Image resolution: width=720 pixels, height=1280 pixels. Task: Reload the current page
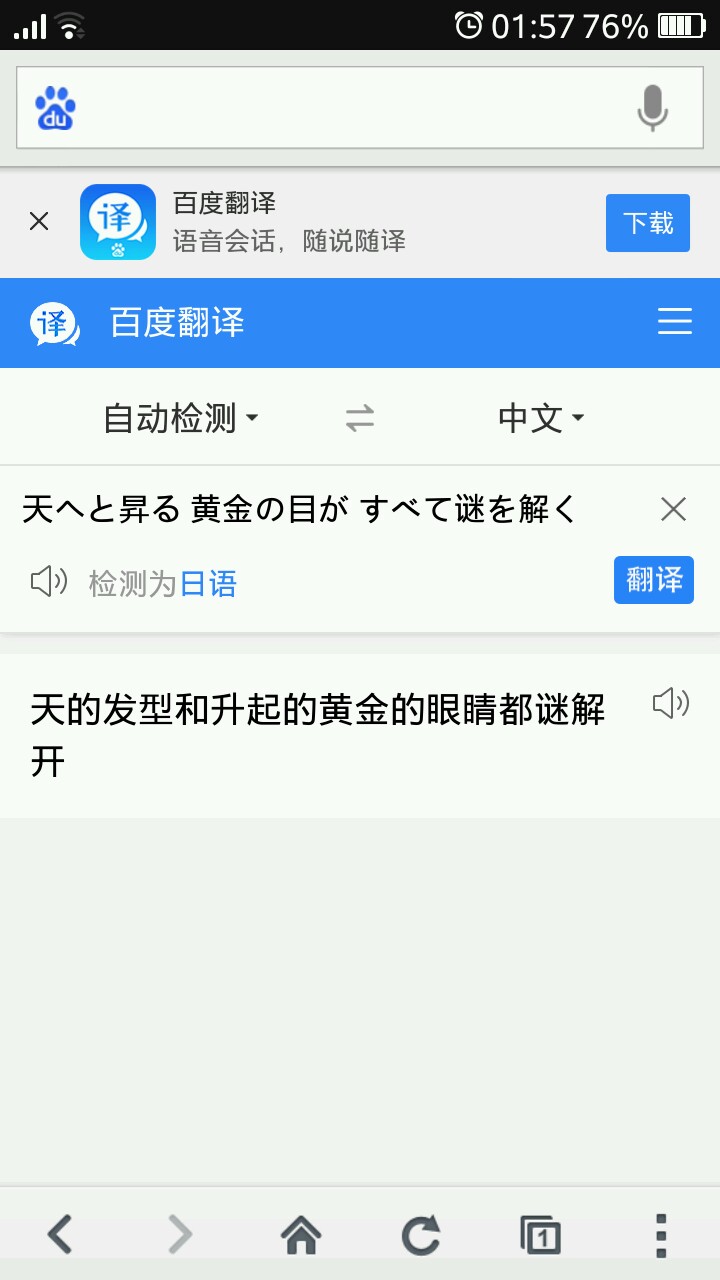tap(421, 1234)
